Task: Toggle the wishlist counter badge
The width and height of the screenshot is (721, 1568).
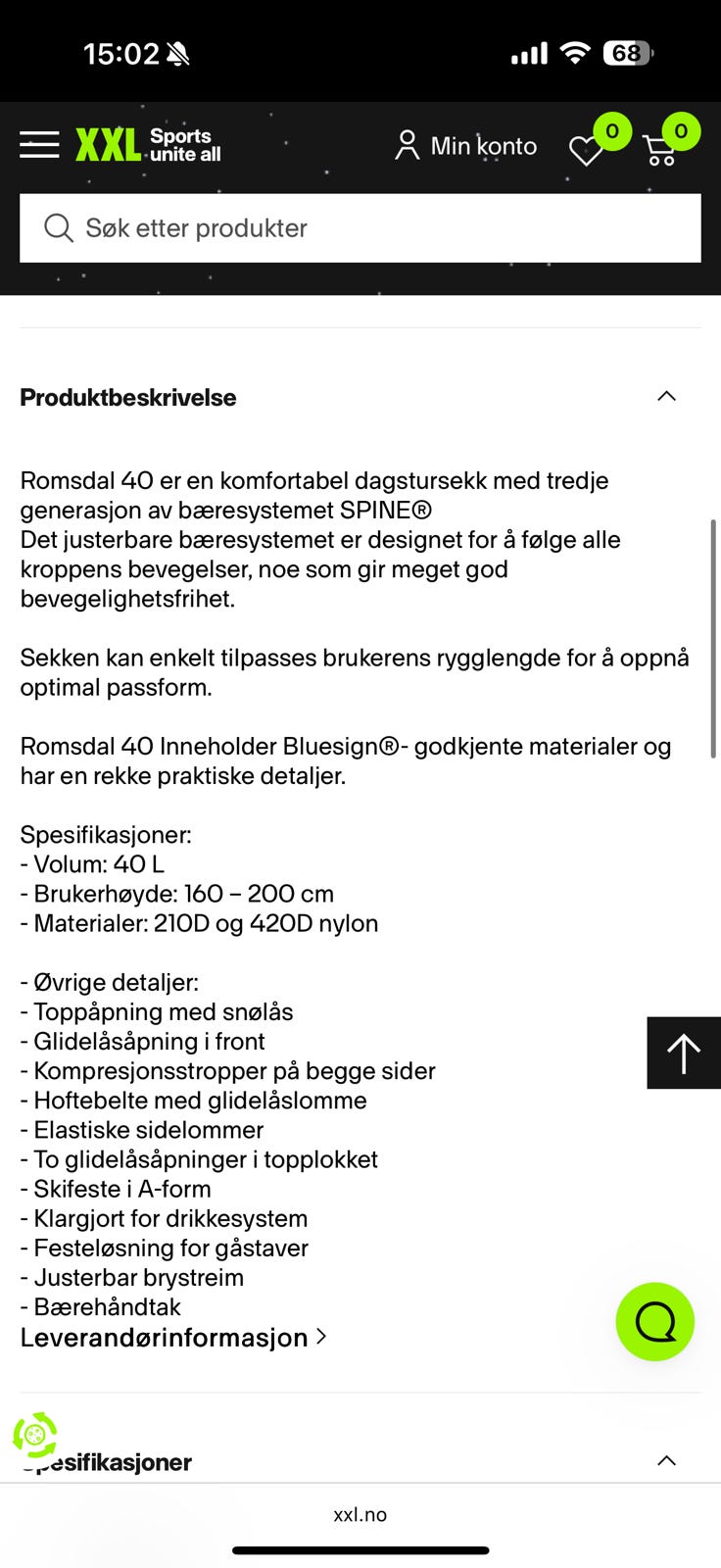Action: [612, 128]
